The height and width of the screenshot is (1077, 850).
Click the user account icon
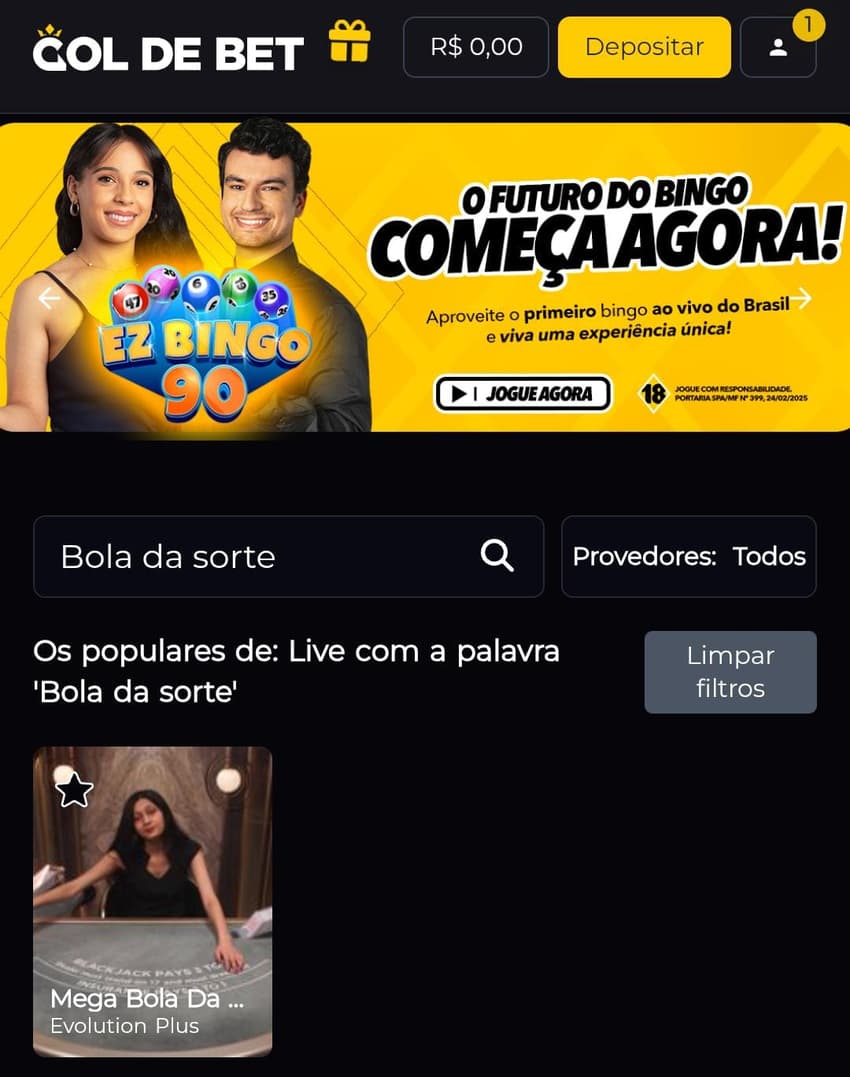click(779, 47)
